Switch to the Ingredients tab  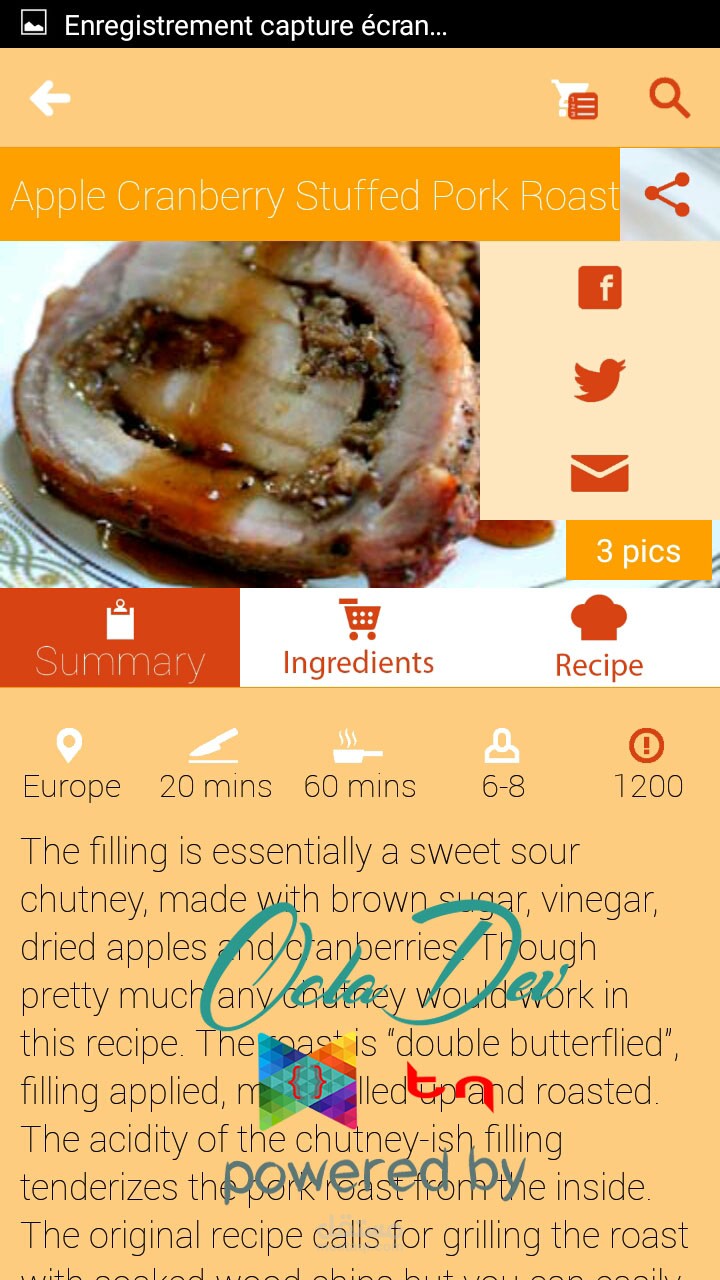coord(359,638)
